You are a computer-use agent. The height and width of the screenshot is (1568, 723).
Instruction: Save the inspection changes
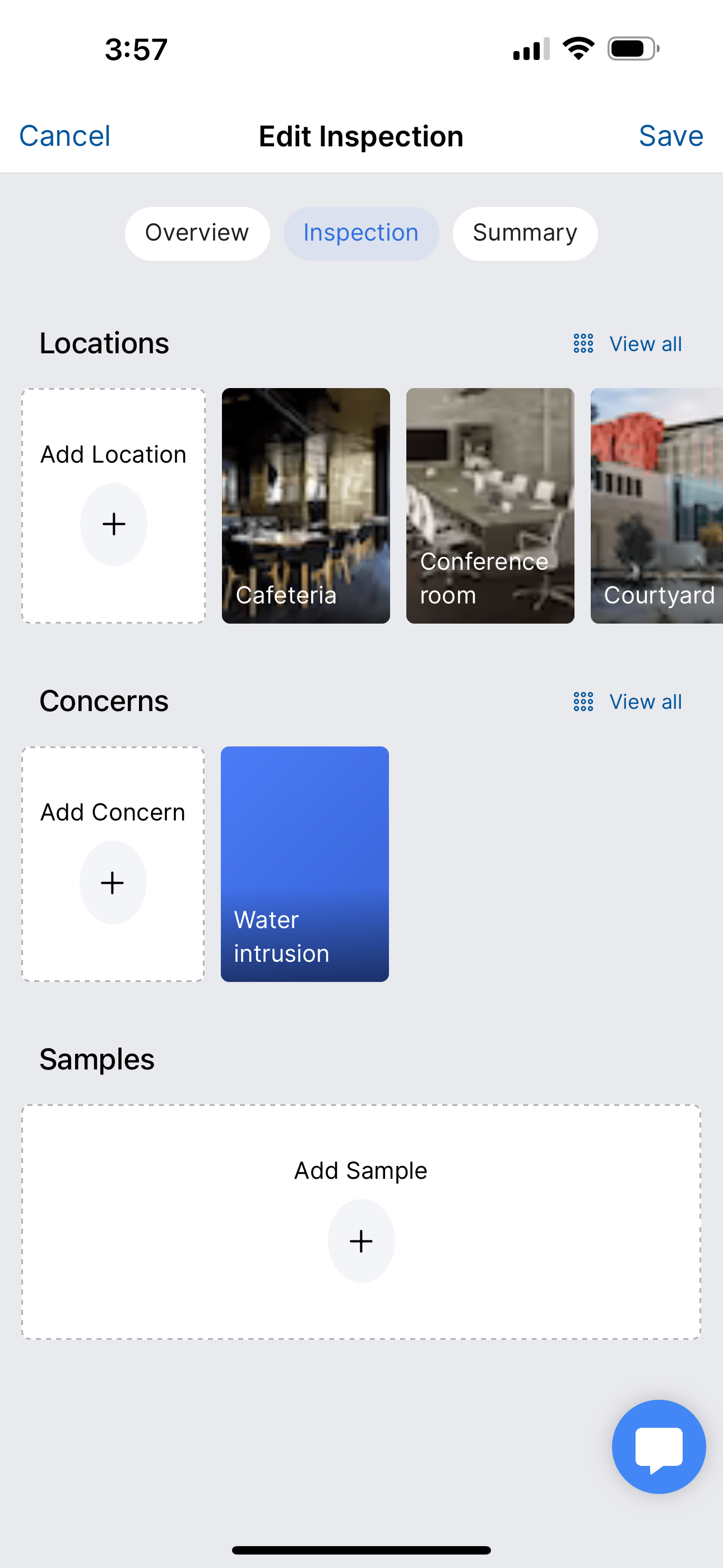pyautogui.click(x=671, y=136)
